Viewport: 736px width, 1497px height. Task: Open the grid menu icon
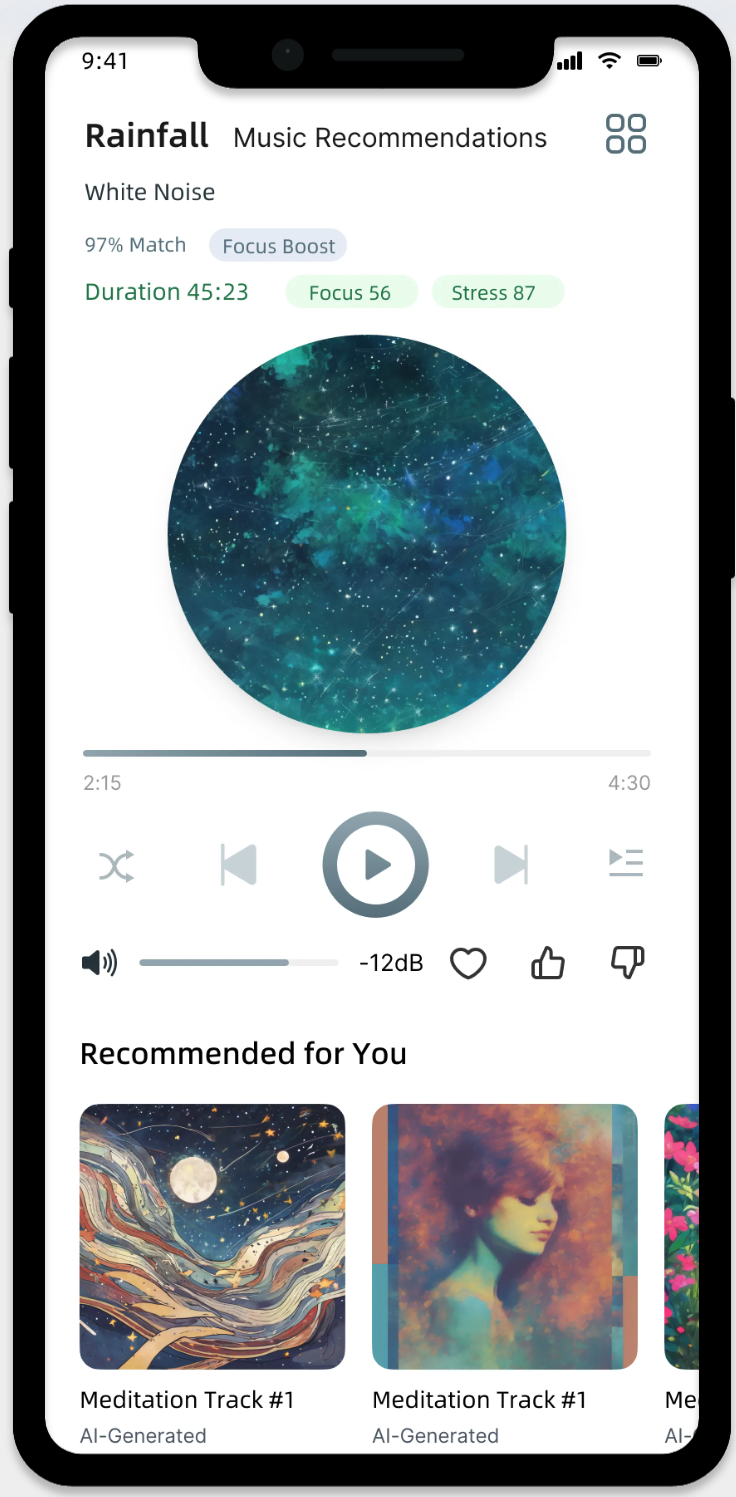626,134
